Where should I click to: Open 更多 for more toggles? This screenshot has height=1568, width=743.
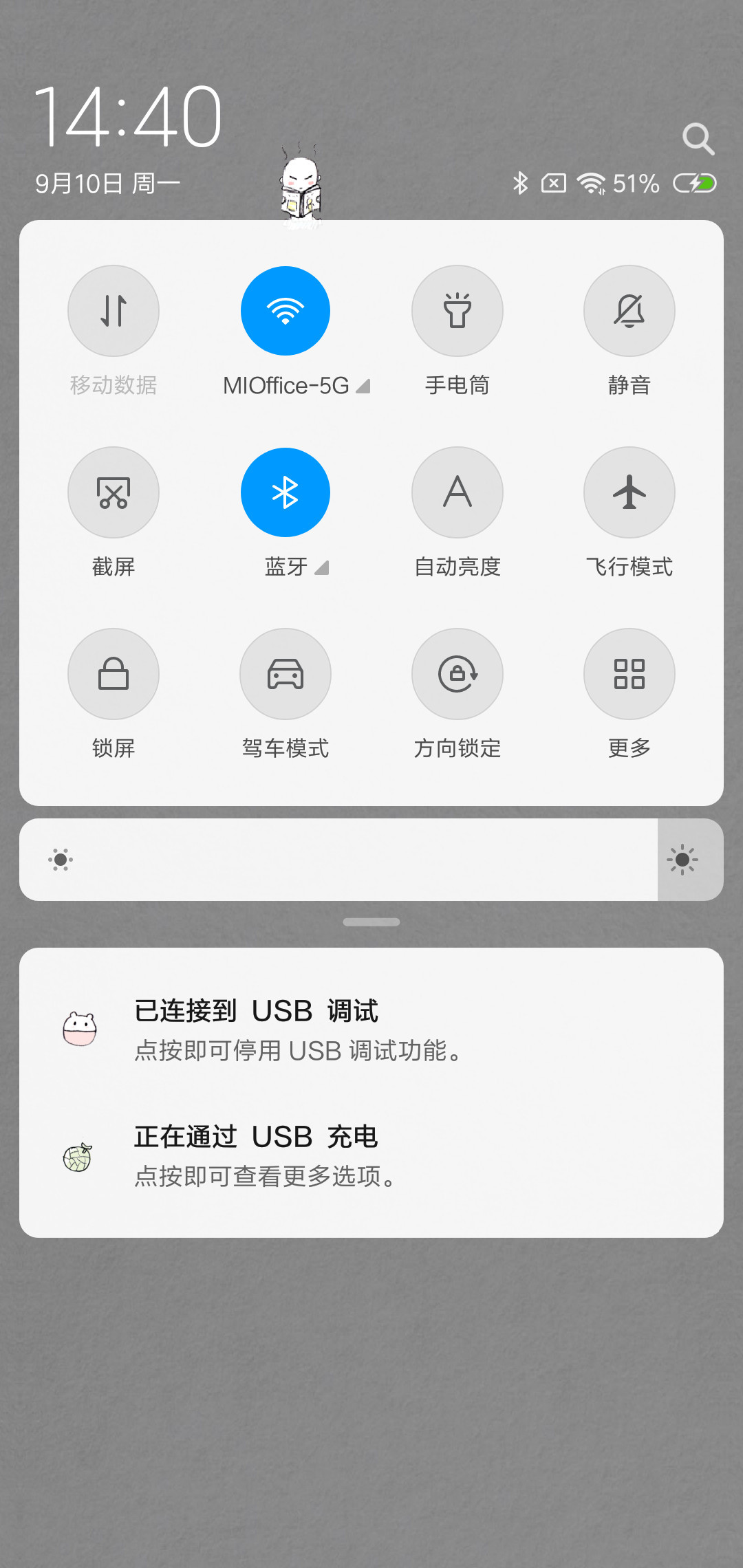pyautogui.click(x=629, y=674)
